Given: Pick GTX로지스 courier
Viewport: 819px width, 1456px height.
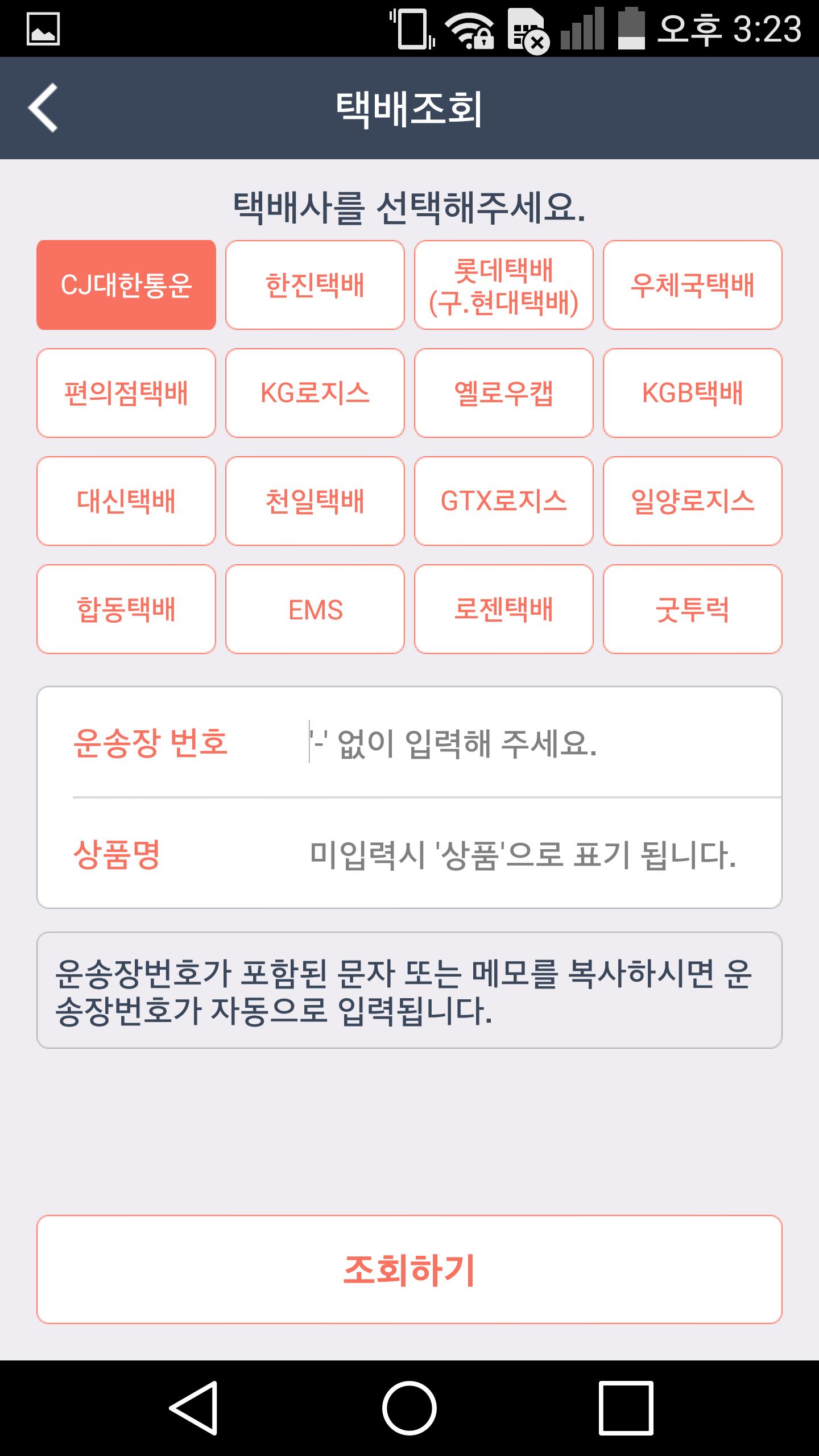Looking at the screenshot, I should 504,501.
